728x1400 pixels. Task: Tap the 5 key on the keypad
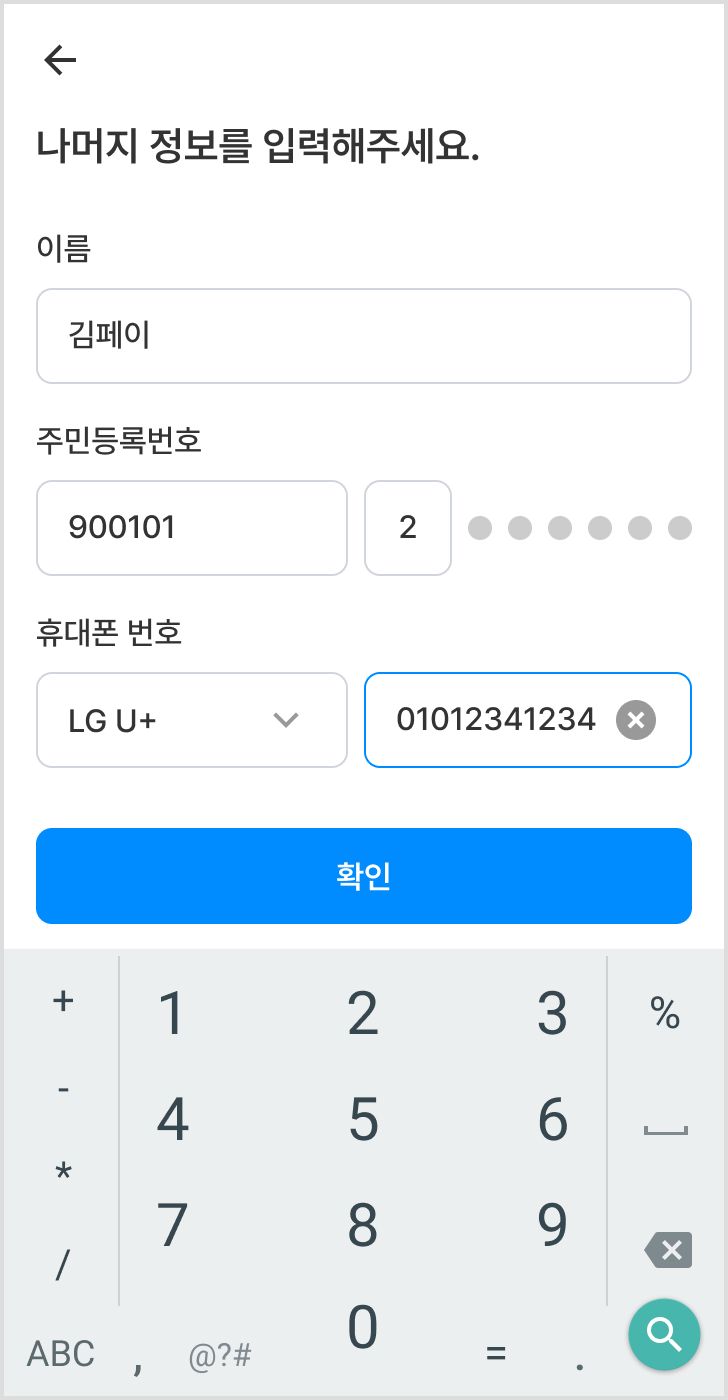pos(364,1119)
